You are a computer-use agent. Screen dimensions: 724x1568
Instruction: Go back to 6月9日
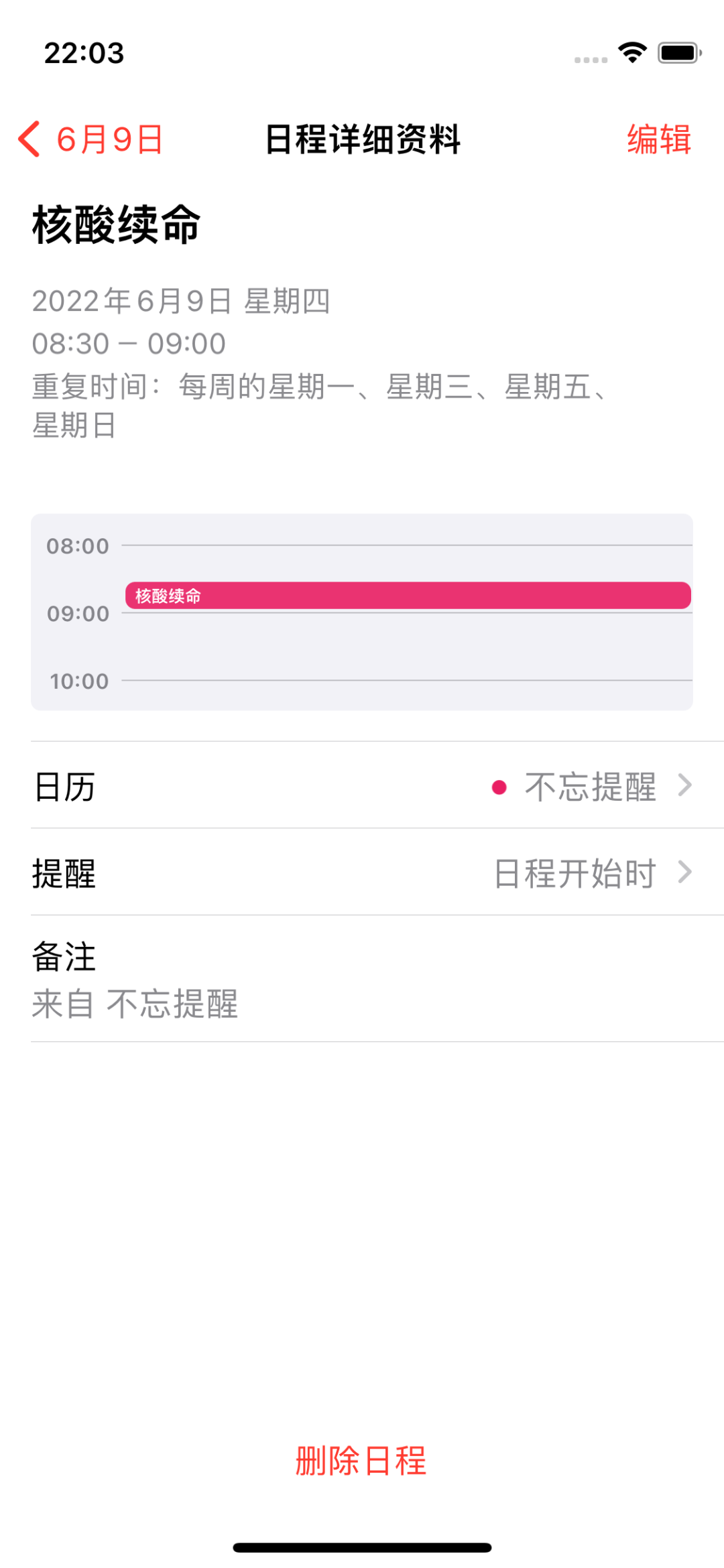pos(90,139)
